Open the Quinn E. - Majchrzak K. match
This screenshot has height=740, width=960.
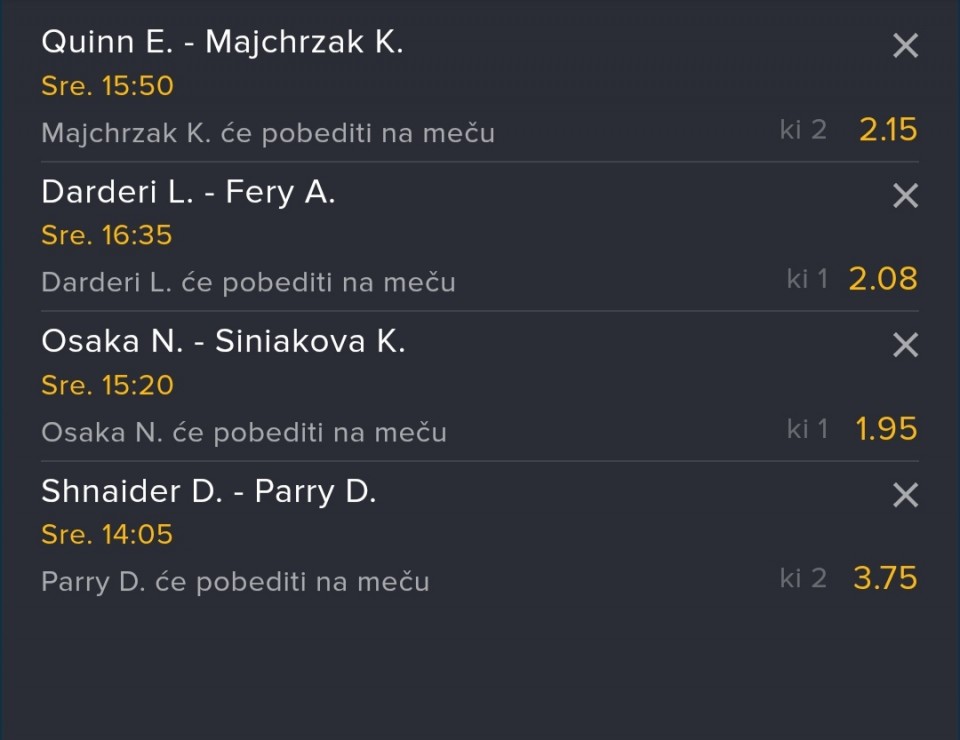coord(222,42)
